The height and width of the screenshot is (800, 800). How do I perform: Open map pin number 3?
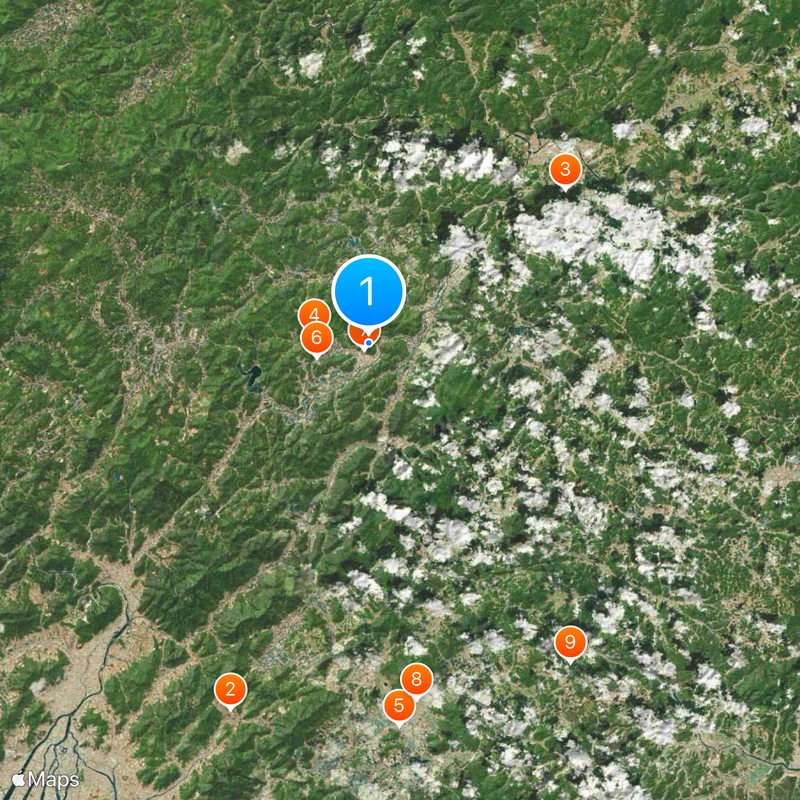point(565,169)
